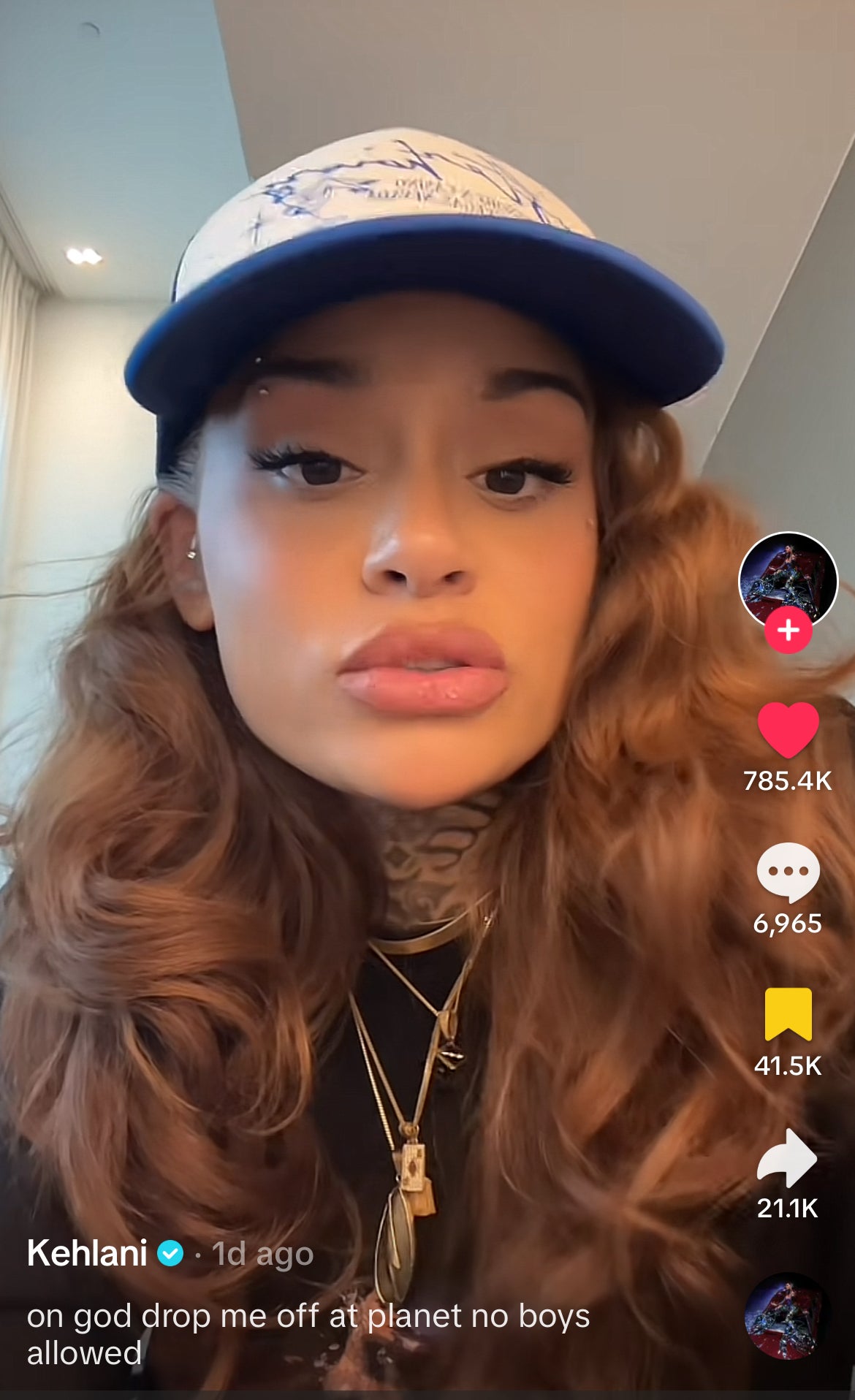
Task: Expand the comment count details
Action: [787, 925]
